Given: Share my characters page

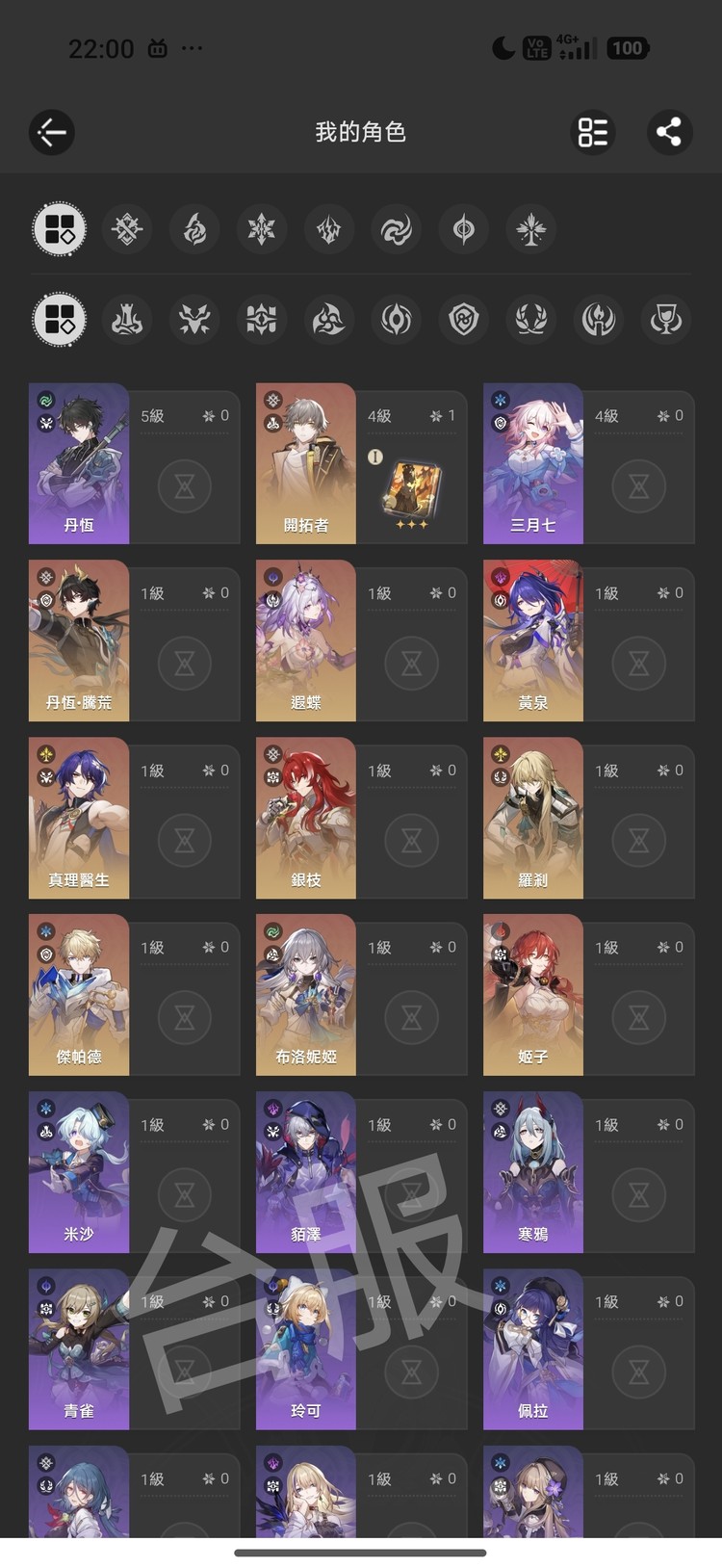Looking at the screenshot, I should 669,132.
